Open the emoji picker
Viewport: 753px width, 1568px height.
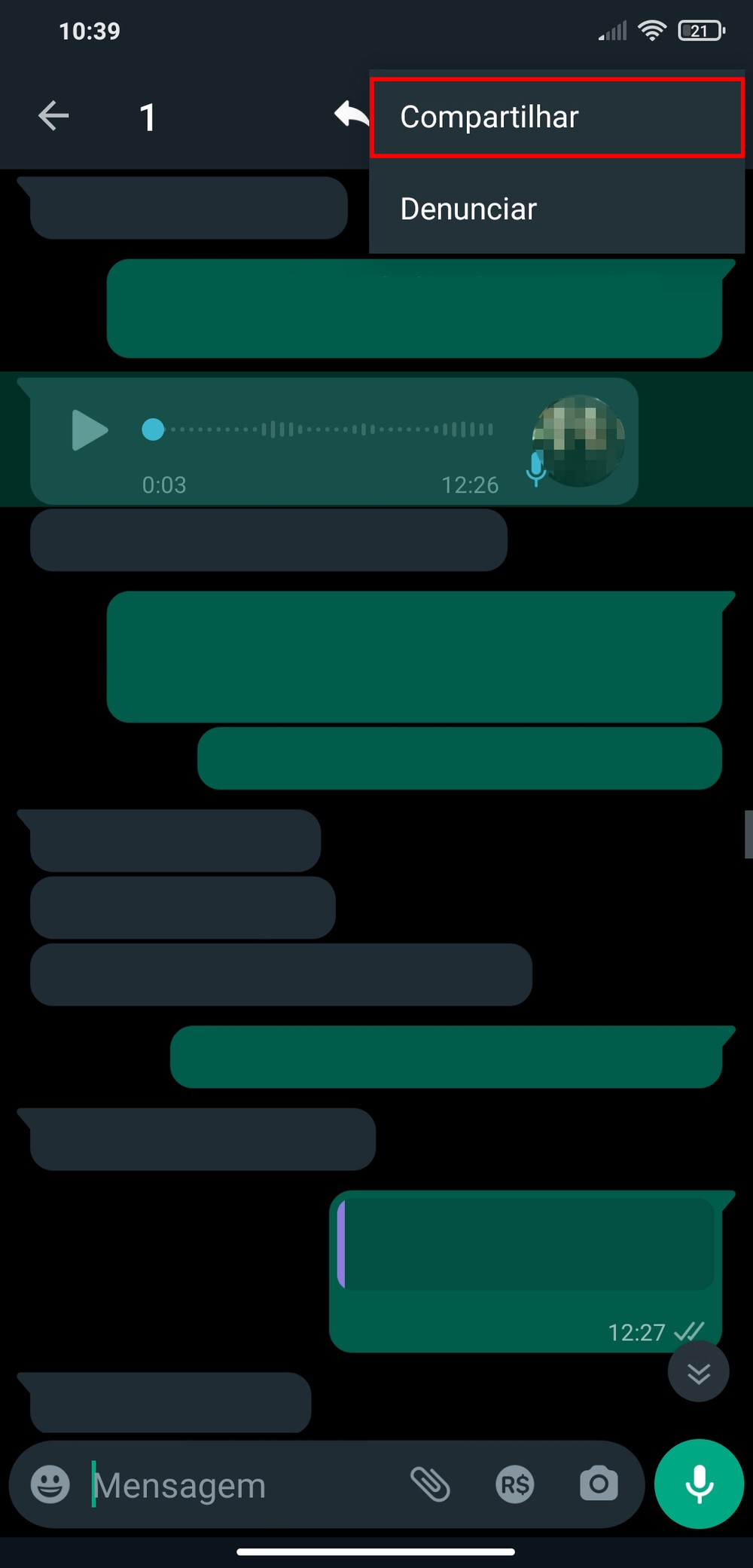[50, 1484]
